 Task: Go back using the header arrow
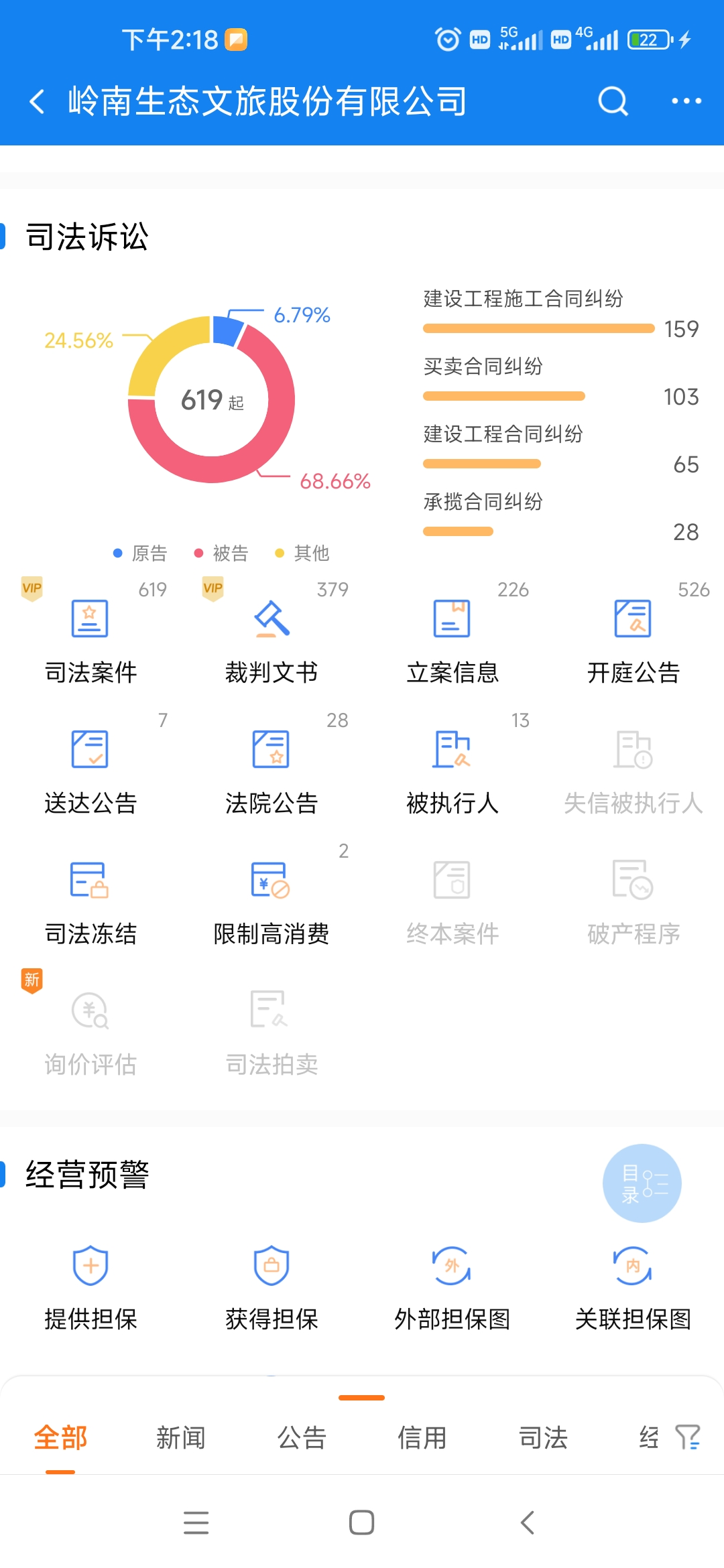point(38,102)
